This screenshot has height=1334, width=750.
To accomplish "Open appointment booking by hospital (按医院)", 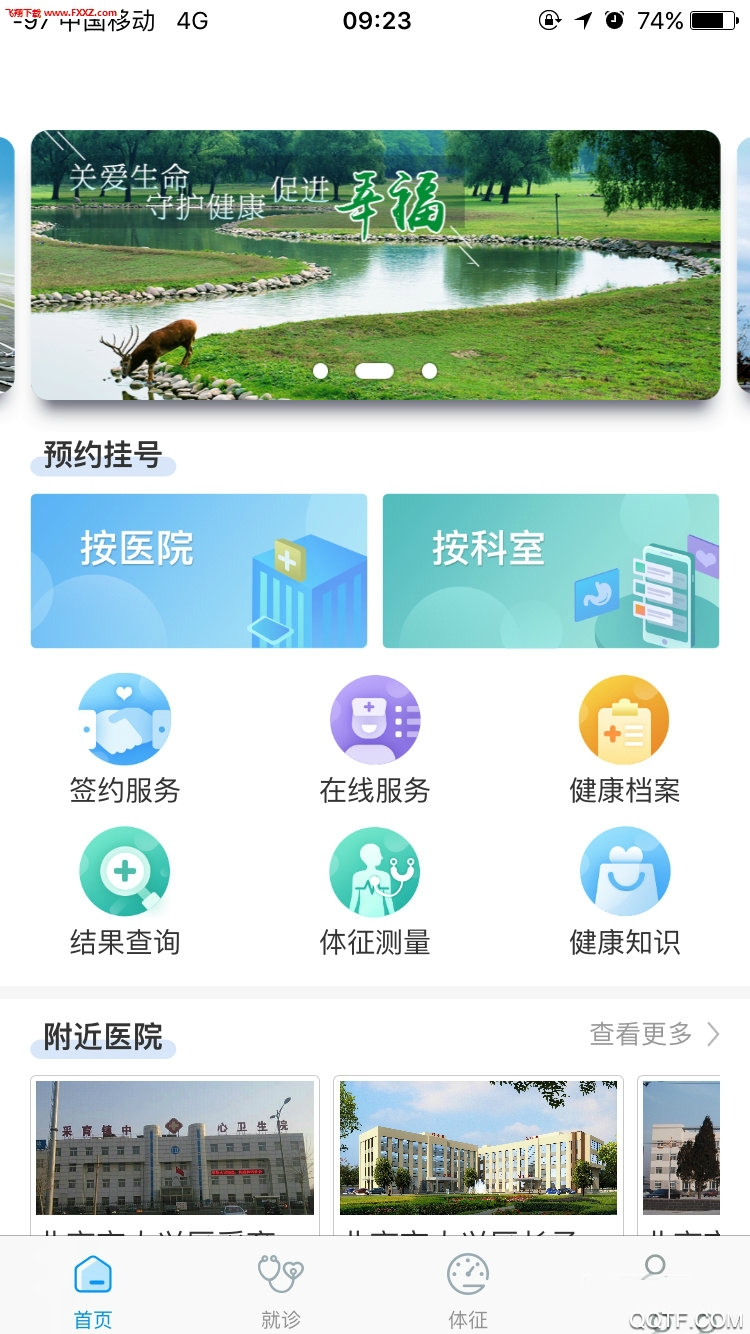I will point(198,570).
